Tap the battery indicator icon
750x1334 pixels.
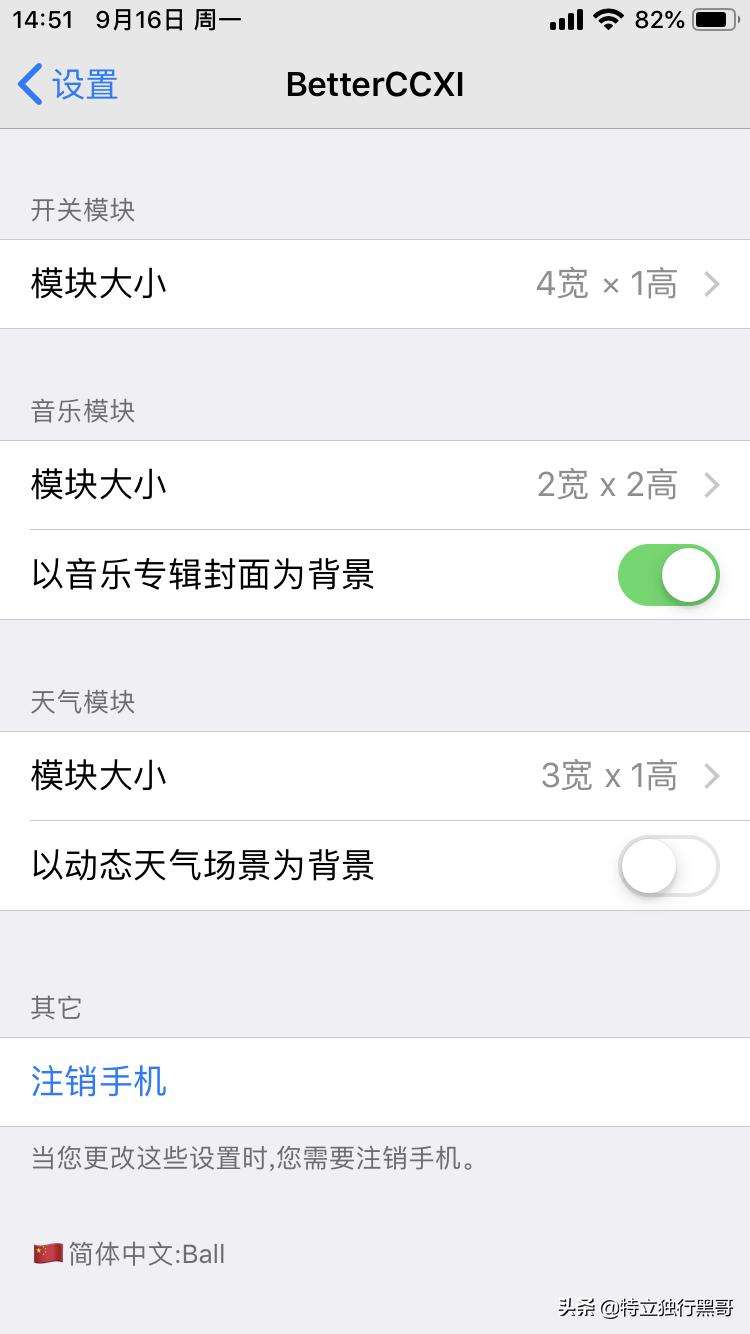click(x=712, y=18)
